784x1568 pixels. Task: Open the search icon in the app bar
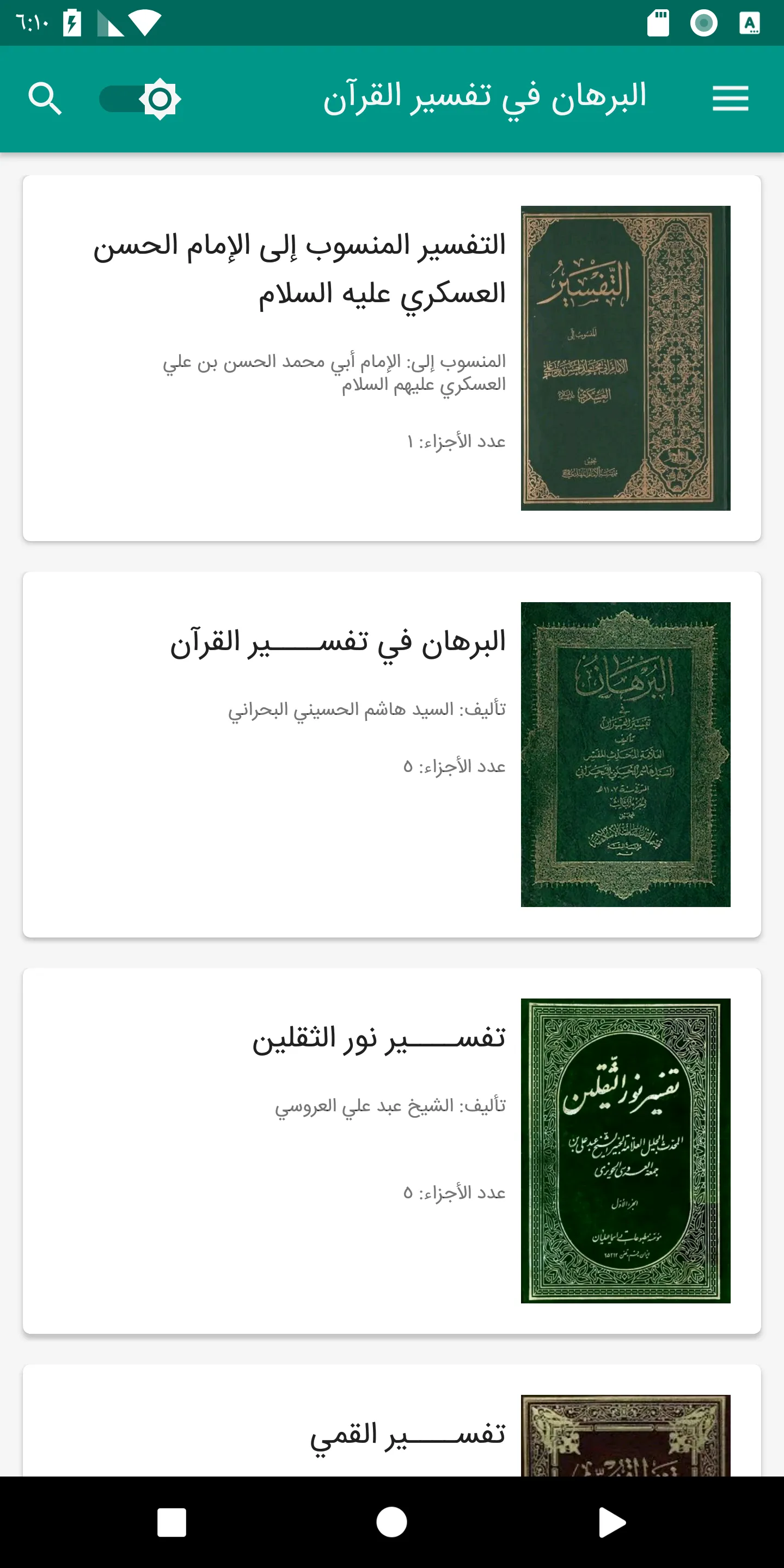(45, 99)
